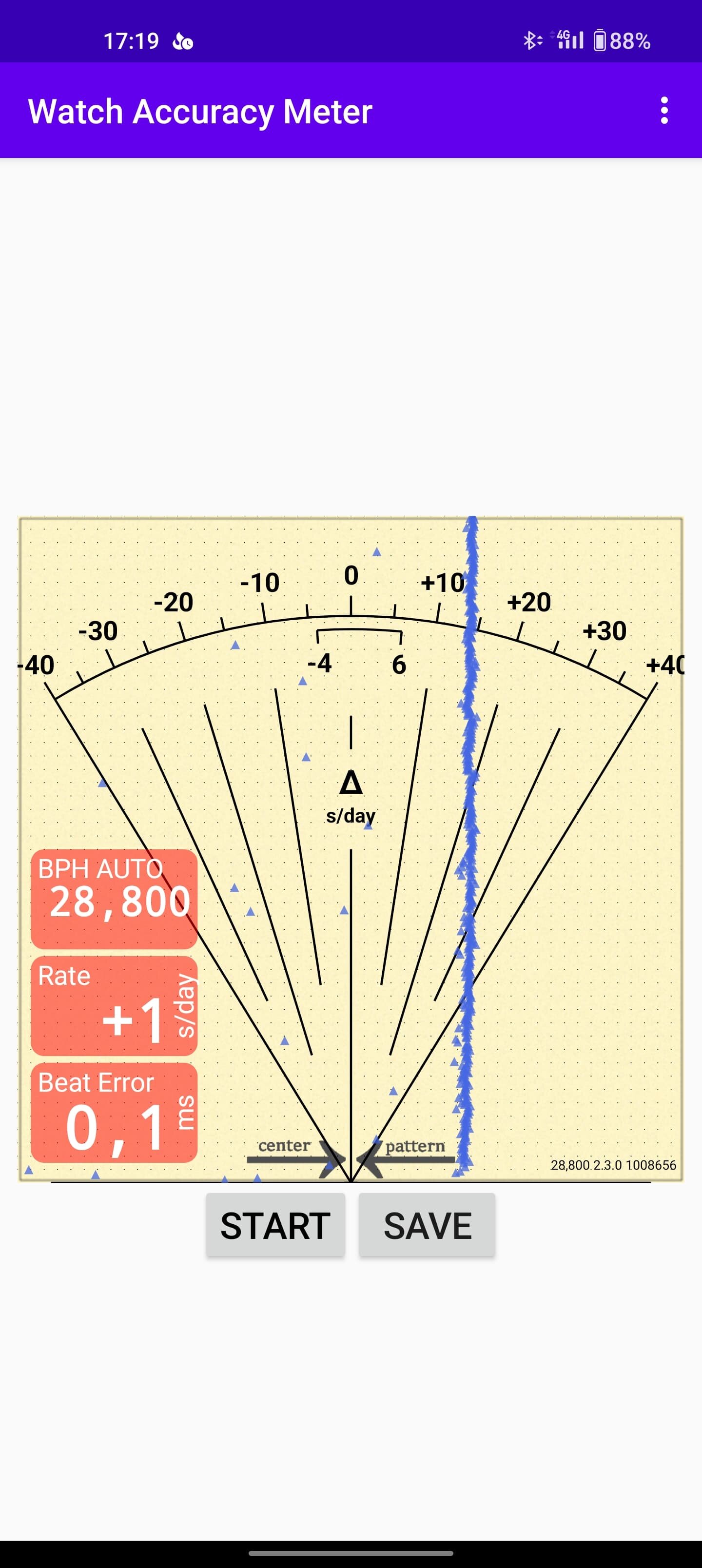The image size is (702, 1568).
Task: Save the measurement with SAVE
Action: coord(427,1225)
